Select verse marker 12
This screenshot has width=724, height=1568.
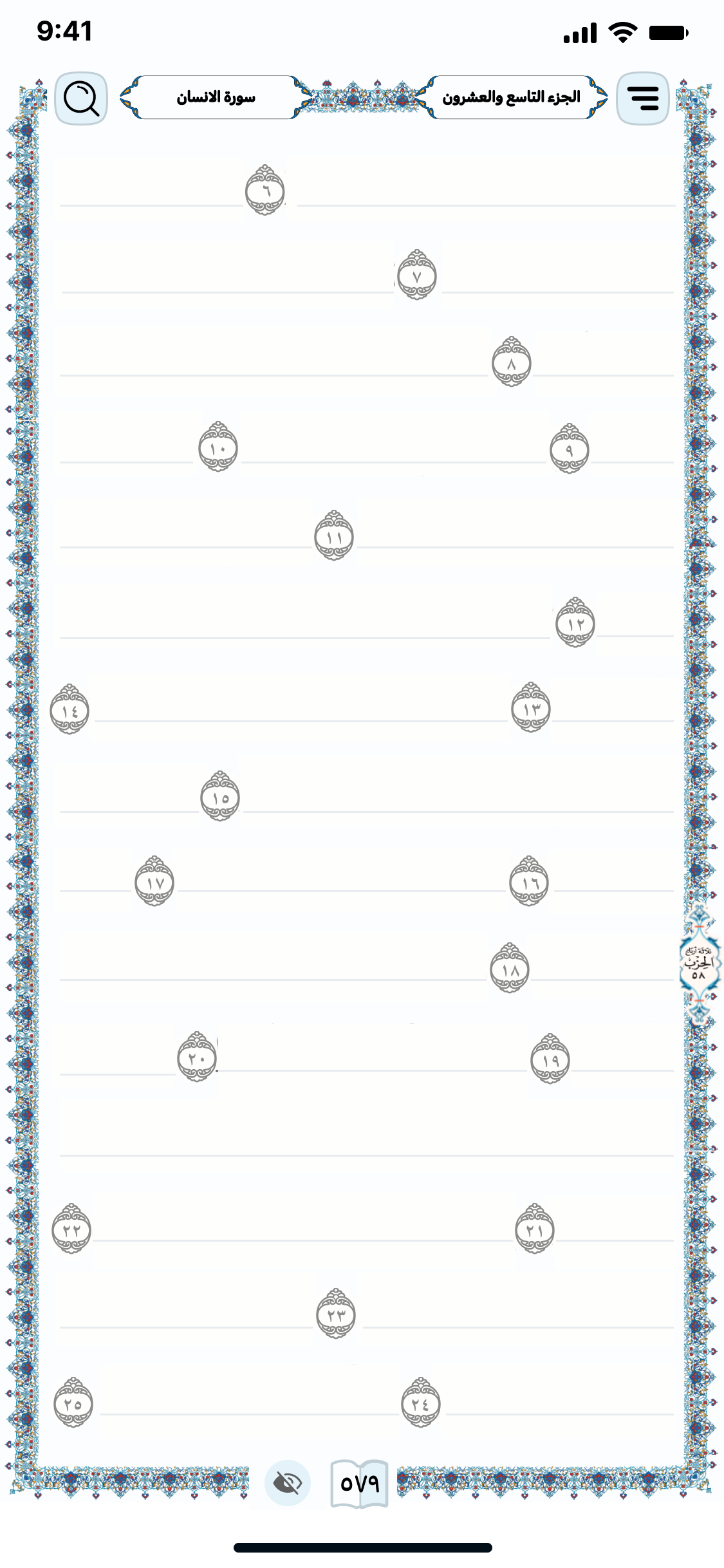point(575,623)
